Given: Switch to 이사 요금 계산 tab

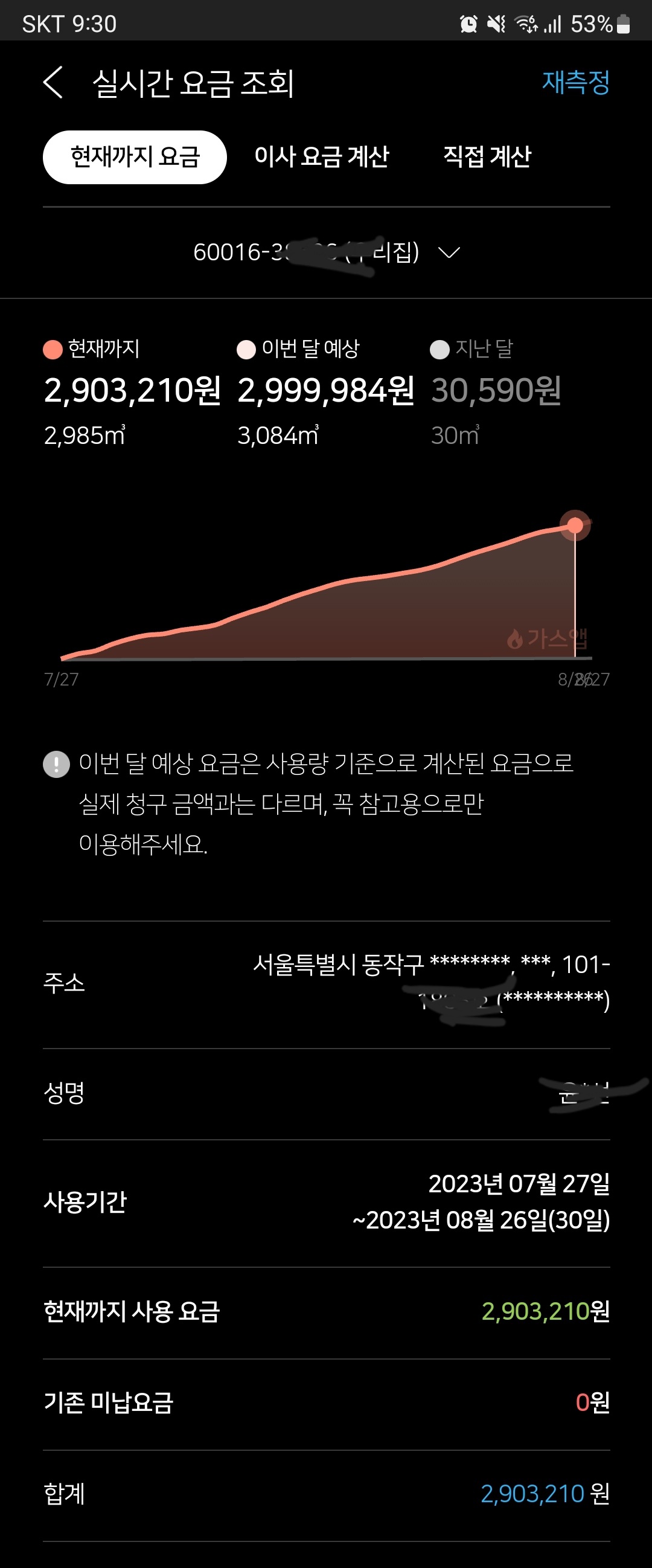Looking at the screenshot, I should click(321, 157).
